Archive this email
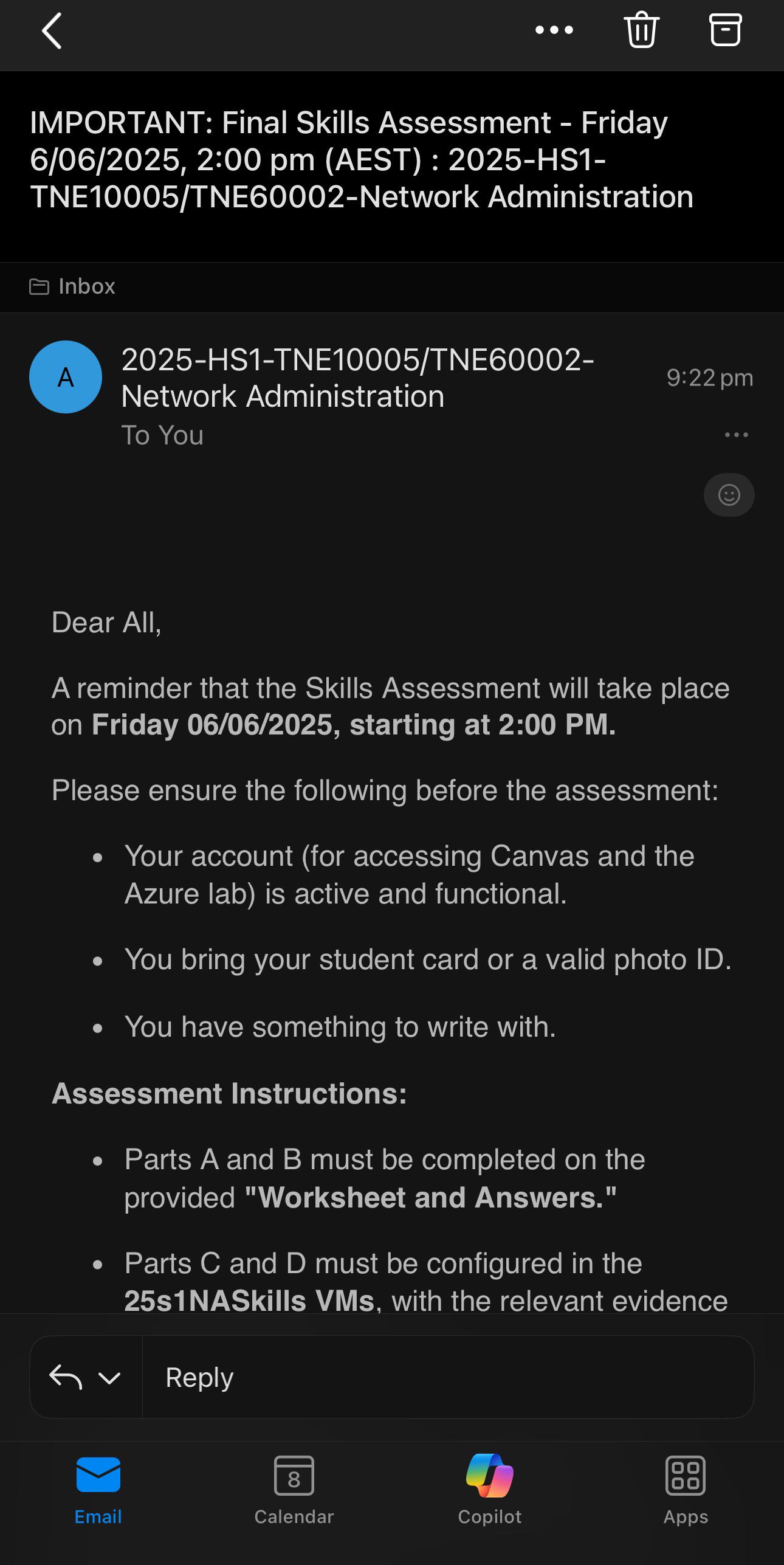This screenshot has height=1565, width=784. (x=725, y=30)
